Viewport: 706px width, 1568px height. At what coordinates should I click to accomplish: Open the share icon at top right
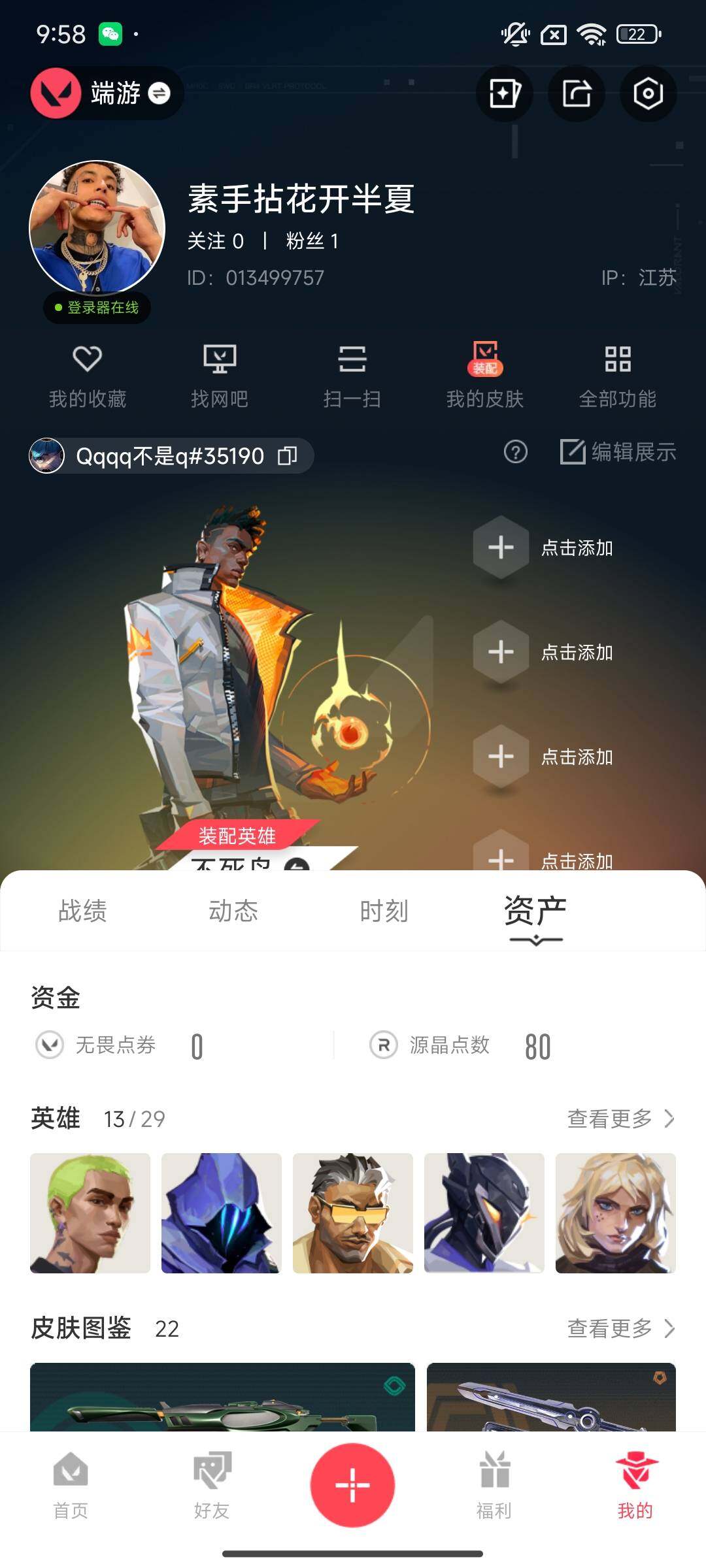click(x=577, y=93)
